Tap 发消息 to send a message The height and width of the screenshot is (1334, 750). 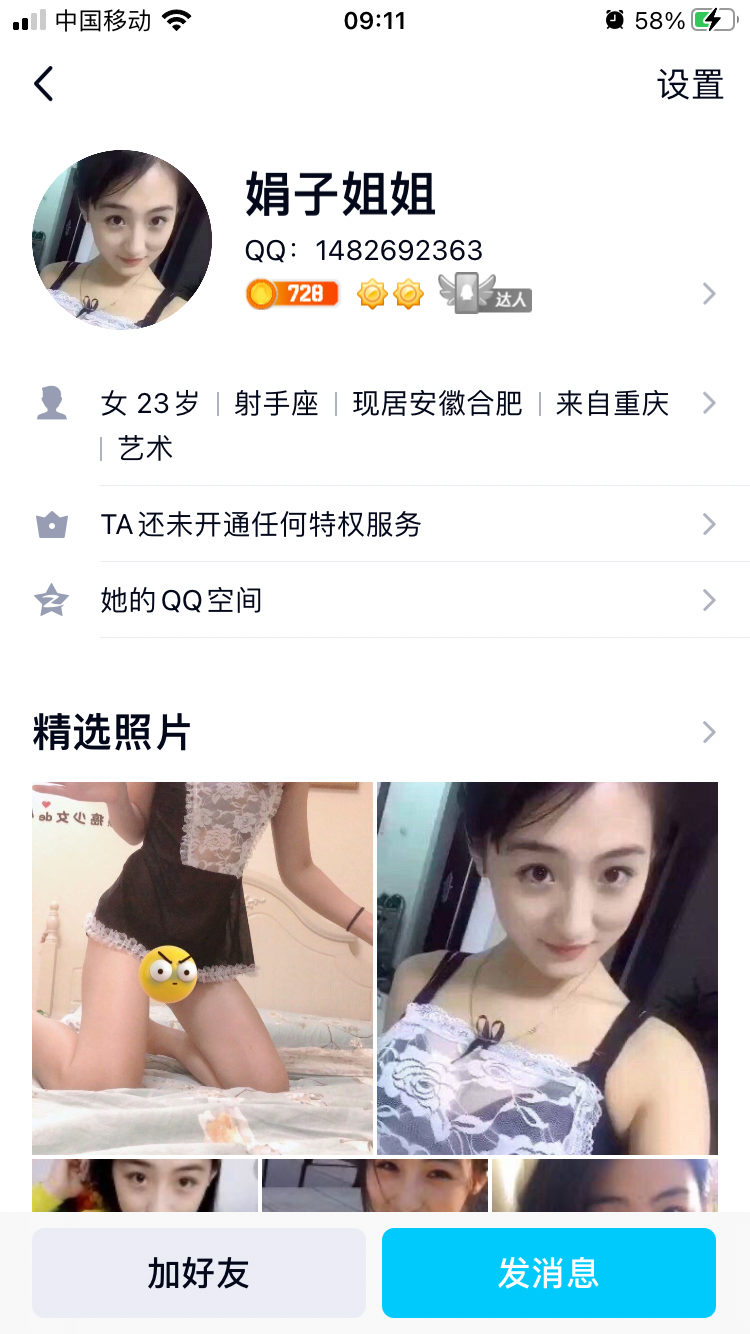point(548,1273)
